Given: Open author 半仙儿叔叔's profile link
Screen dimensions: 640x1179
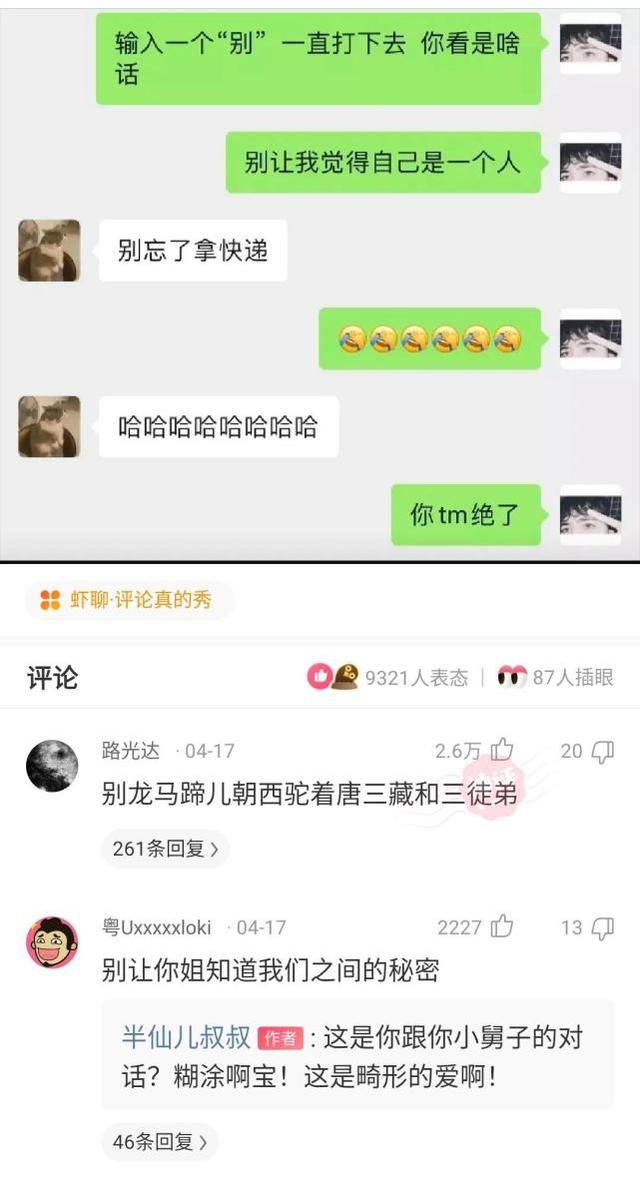Looking at the screenshot, I should coord(186,1038).
